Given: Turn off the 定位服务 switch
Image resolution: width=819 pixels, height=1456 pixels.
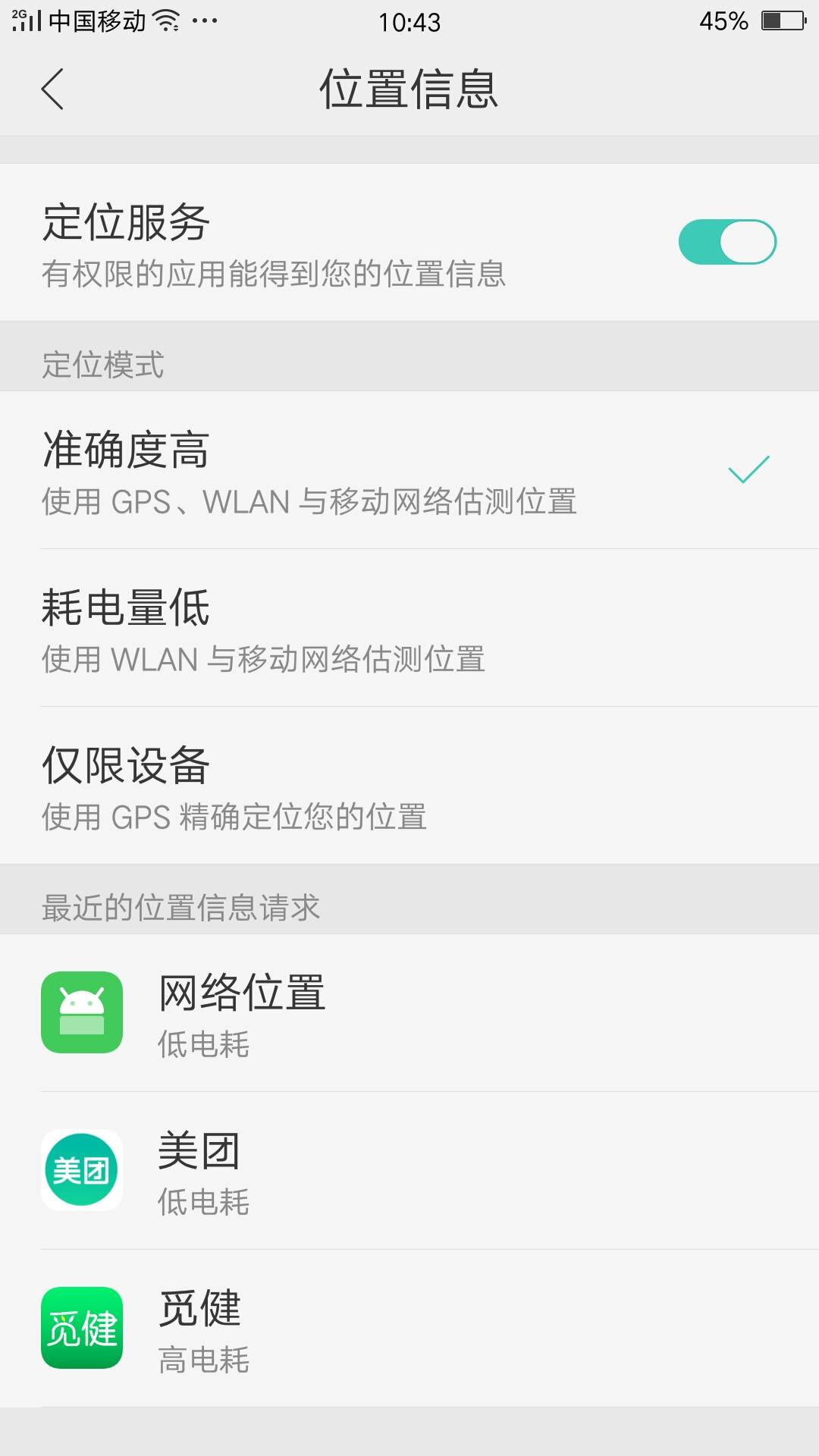Looking at the screenshot, I should click(x=726, y=242).
